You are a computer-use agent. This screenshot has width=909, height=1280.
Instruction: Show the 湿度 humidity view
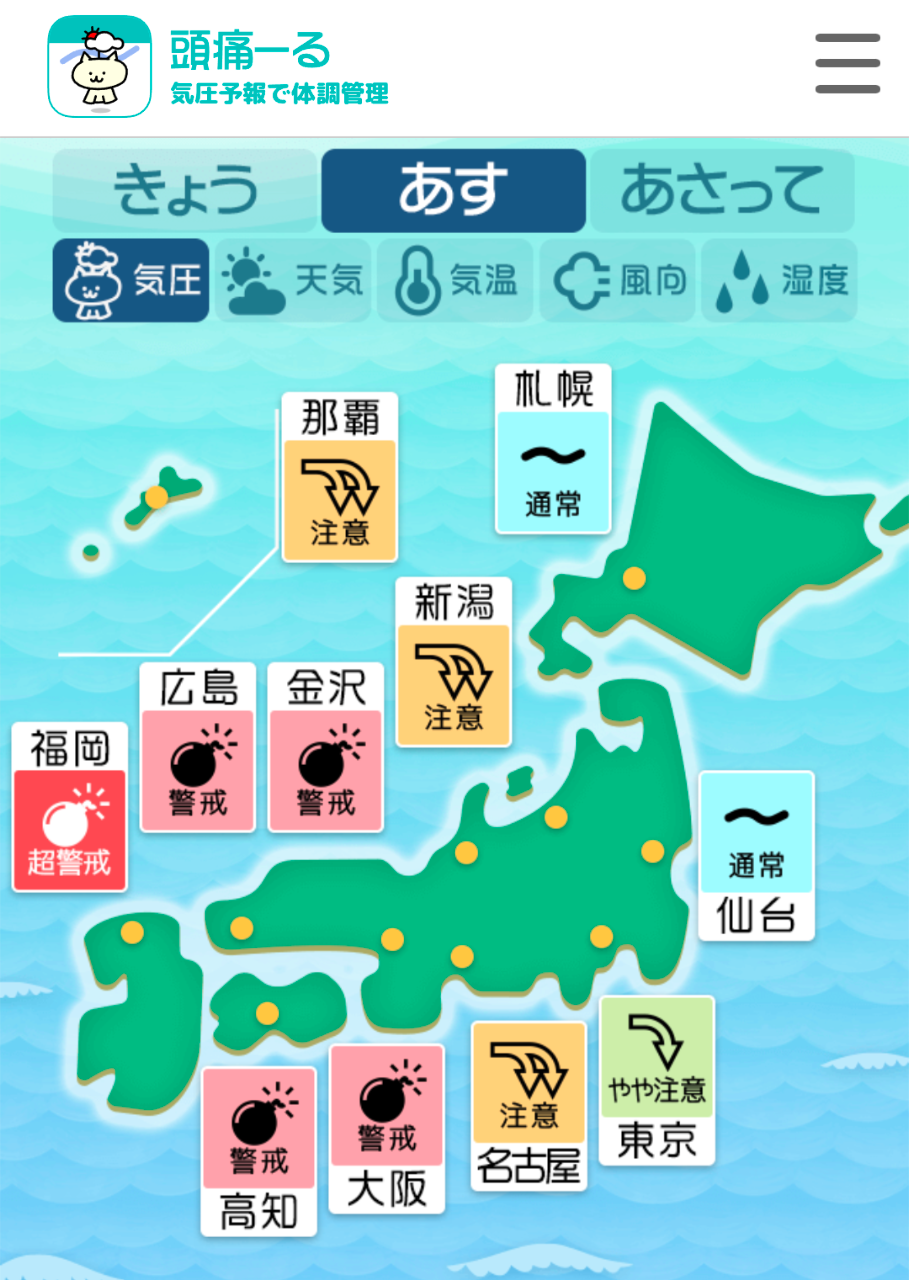pos(779,281)
